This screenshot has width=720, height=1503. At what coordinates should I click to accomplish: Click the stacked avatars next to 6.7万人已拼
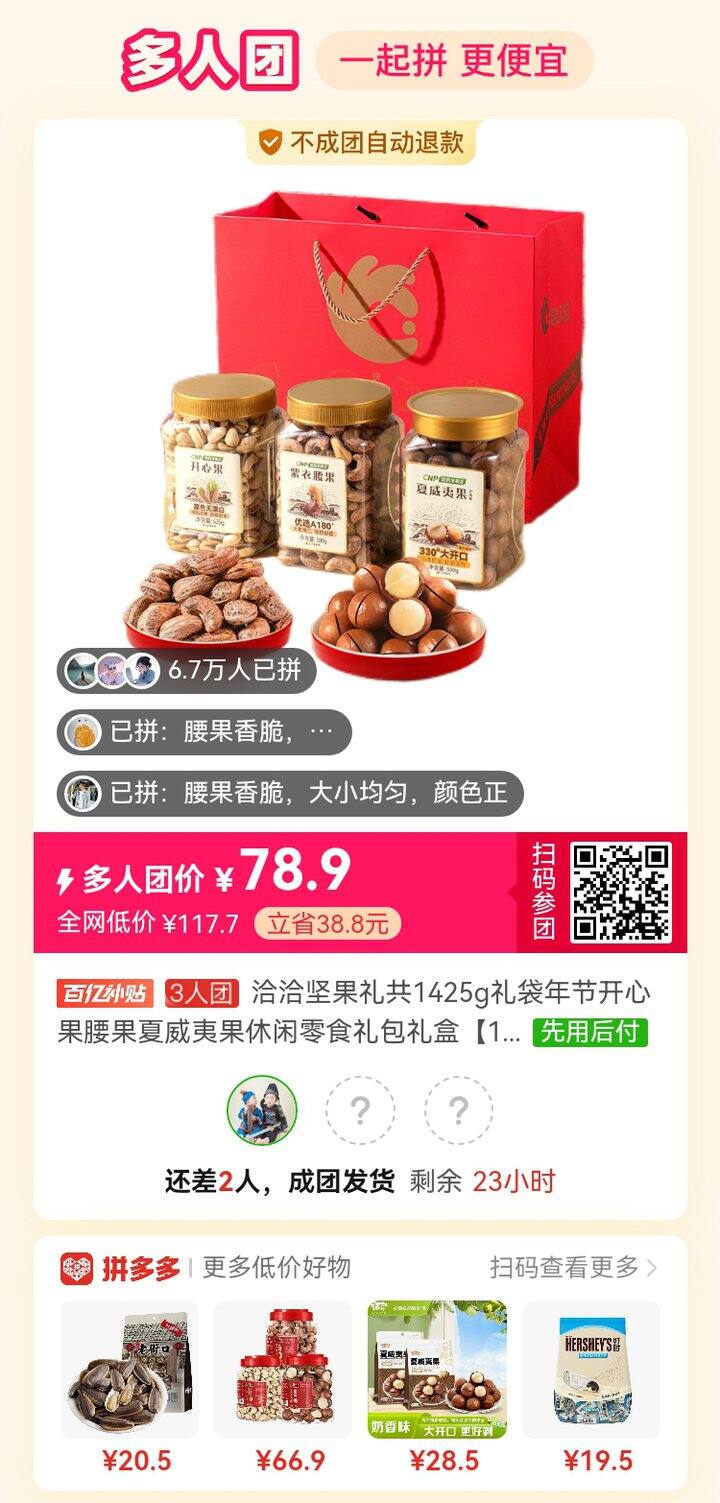[106, 668]
